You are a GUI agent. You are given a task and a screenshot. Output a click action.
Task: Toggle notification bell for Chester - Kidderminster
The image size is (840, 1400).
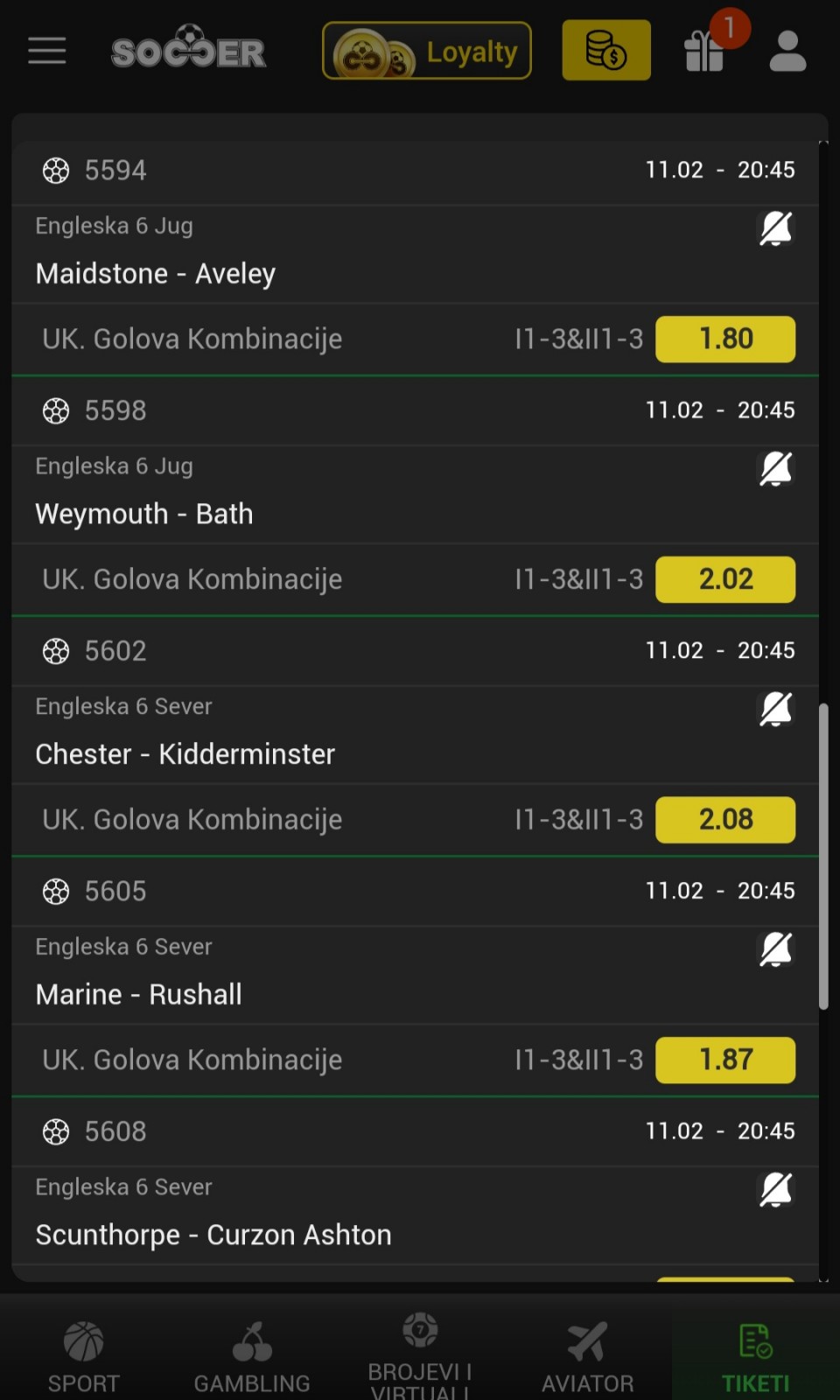coord(775,710)
